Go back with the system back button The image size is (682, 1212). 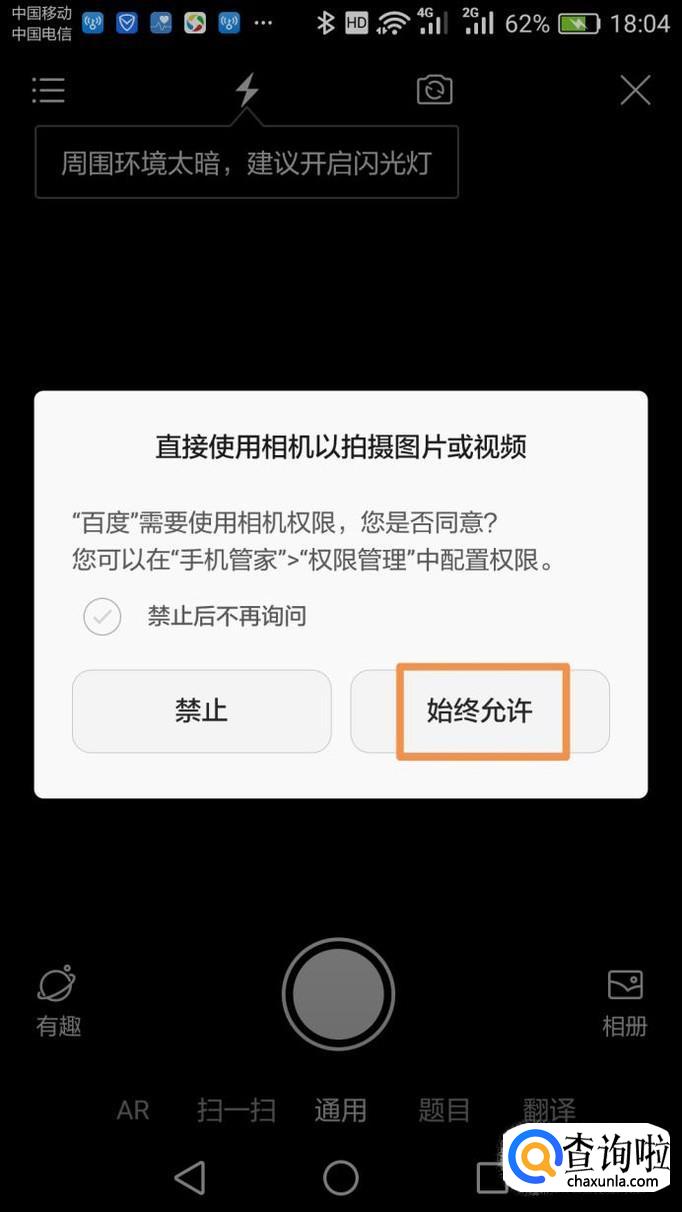(190, 1178)
